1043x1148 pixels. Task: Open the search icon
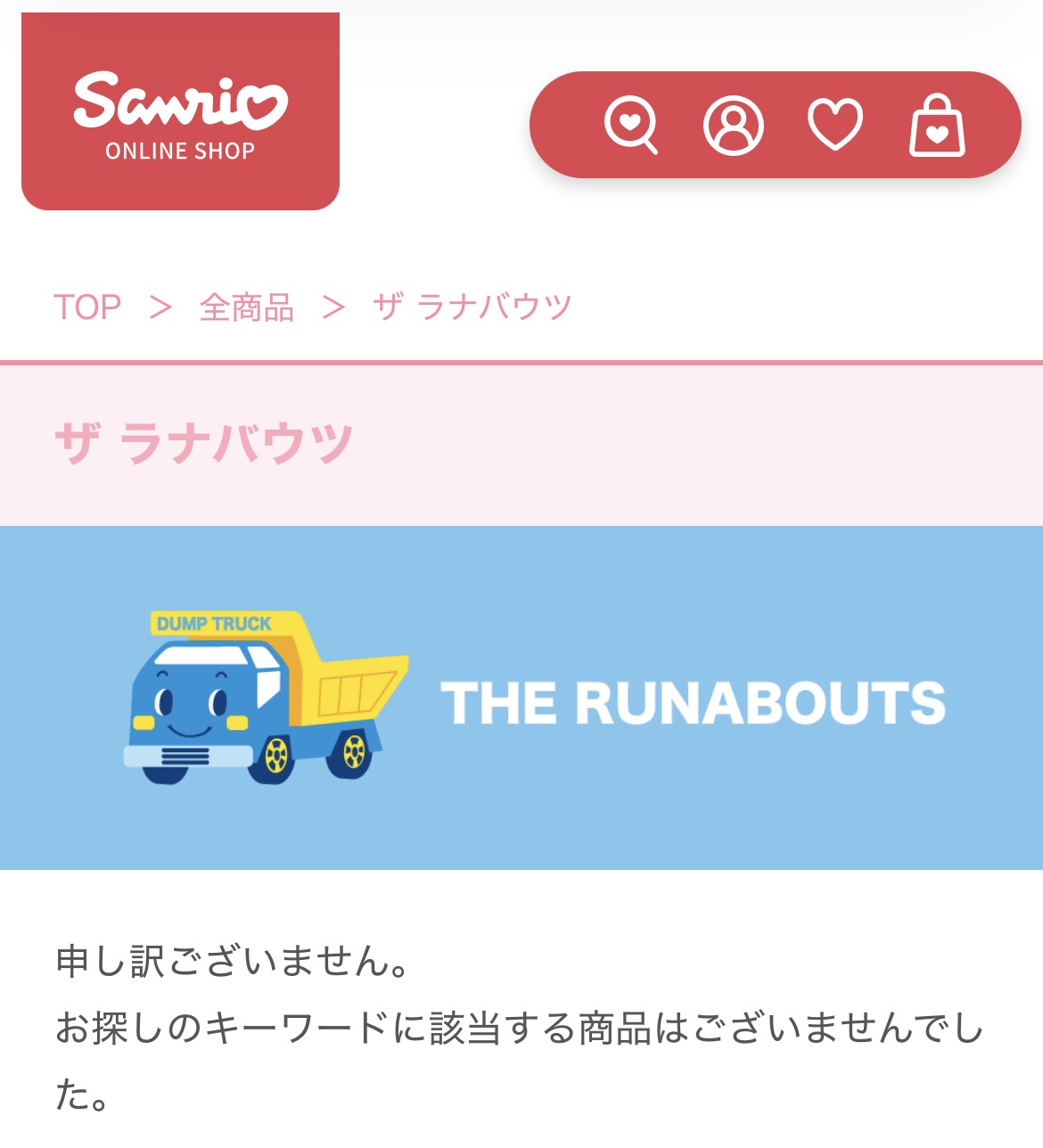[x=630, y=125]
